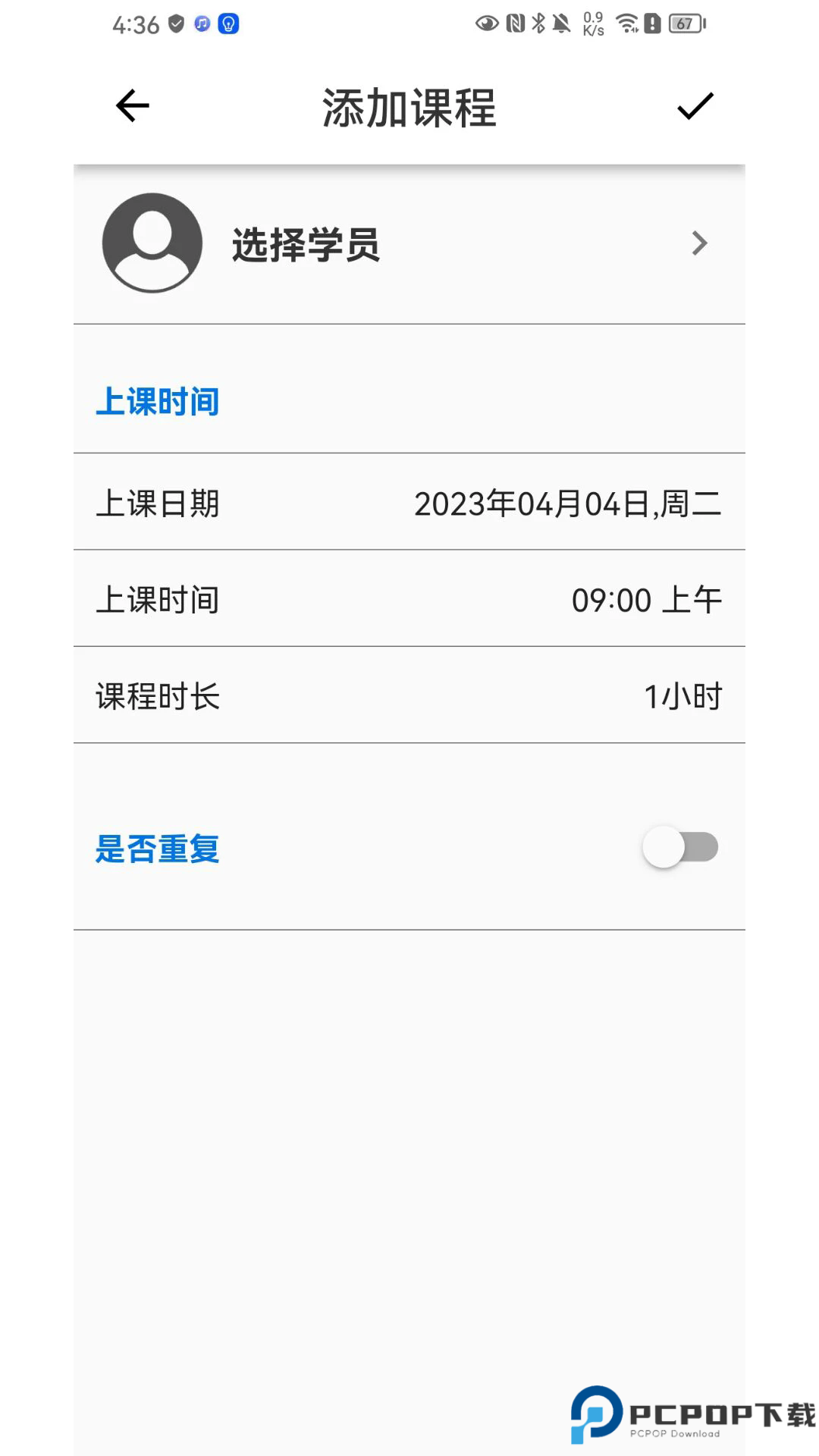The image size is (819, 1456).
Task: Tap the 1小时 duration value
Action: tap(682, 695)
